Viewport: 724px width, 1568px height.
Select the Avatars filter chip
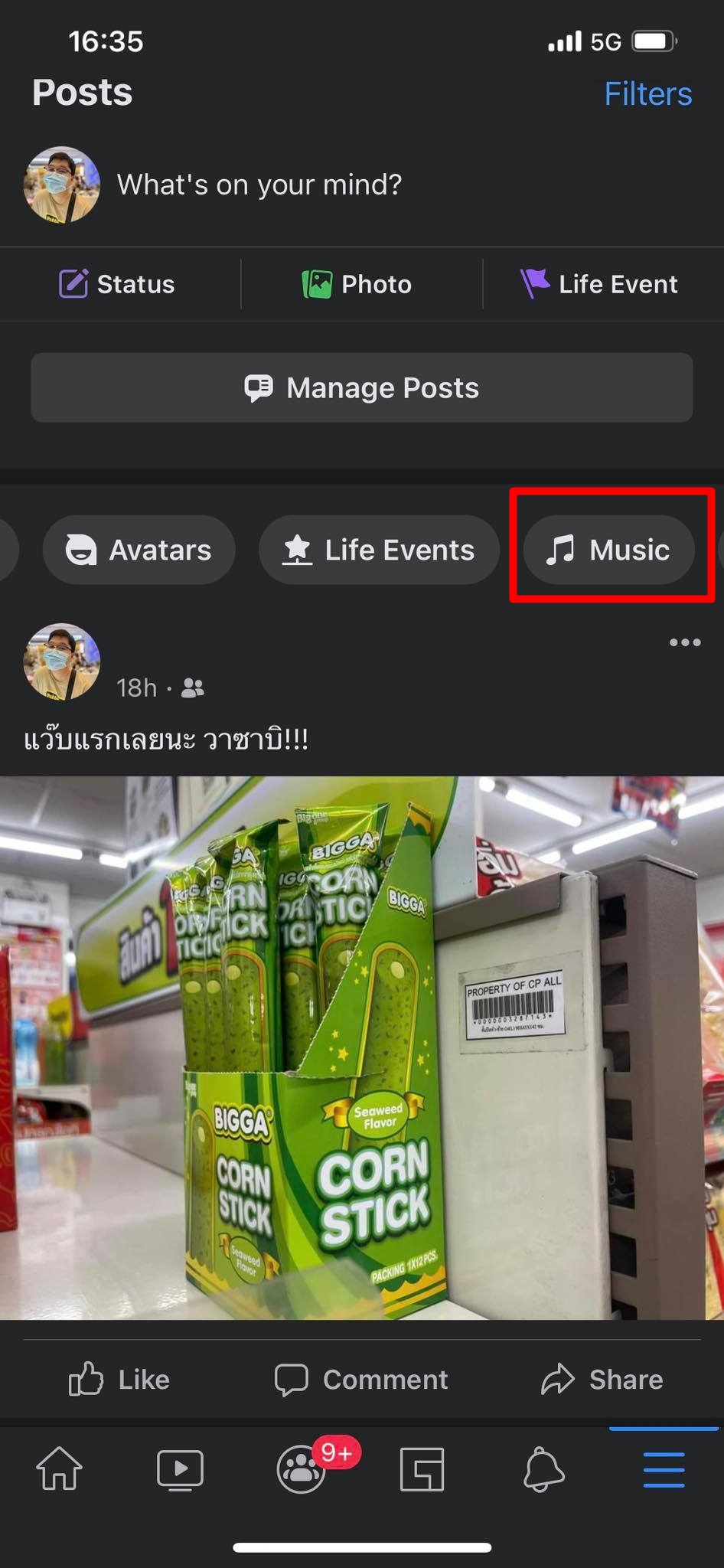[x=139, y=550]
